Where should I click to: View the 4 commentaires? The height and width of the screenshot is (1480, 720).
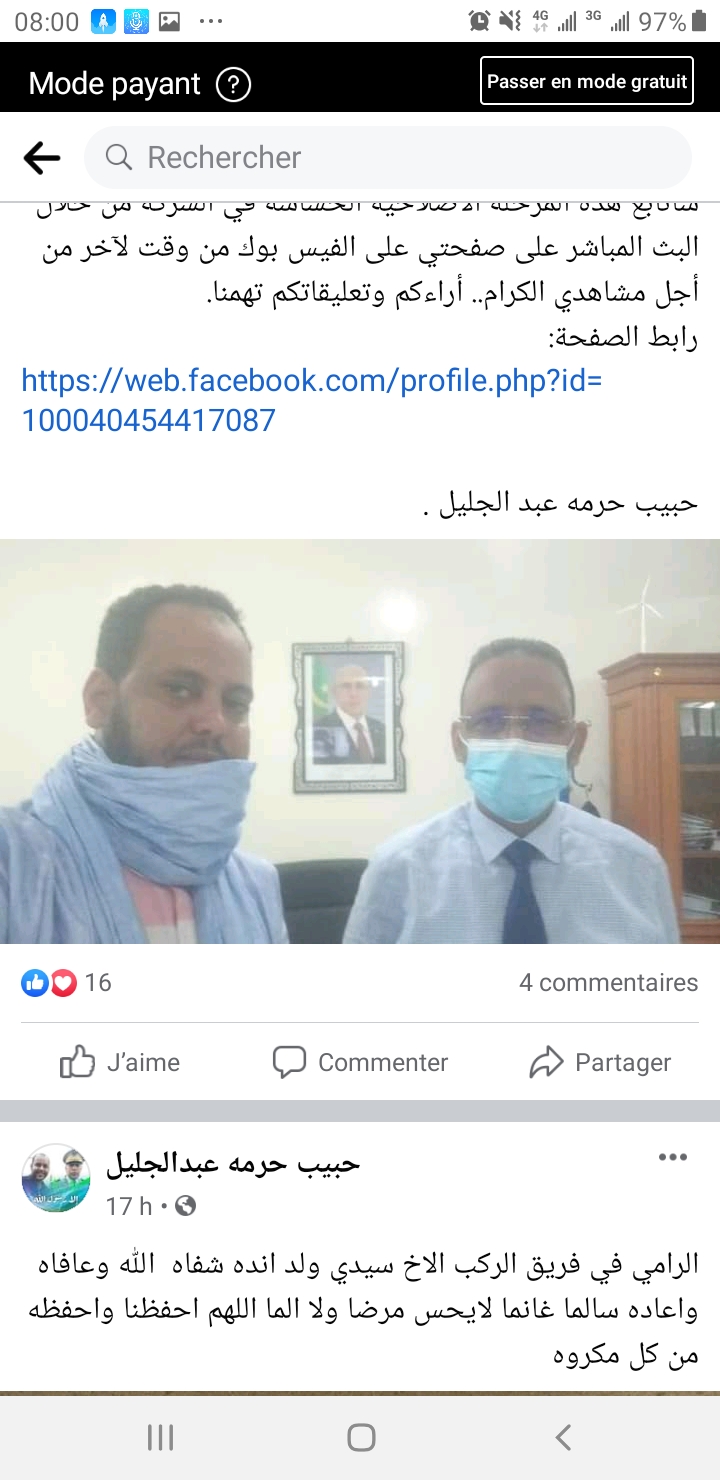tap(608, 982)
